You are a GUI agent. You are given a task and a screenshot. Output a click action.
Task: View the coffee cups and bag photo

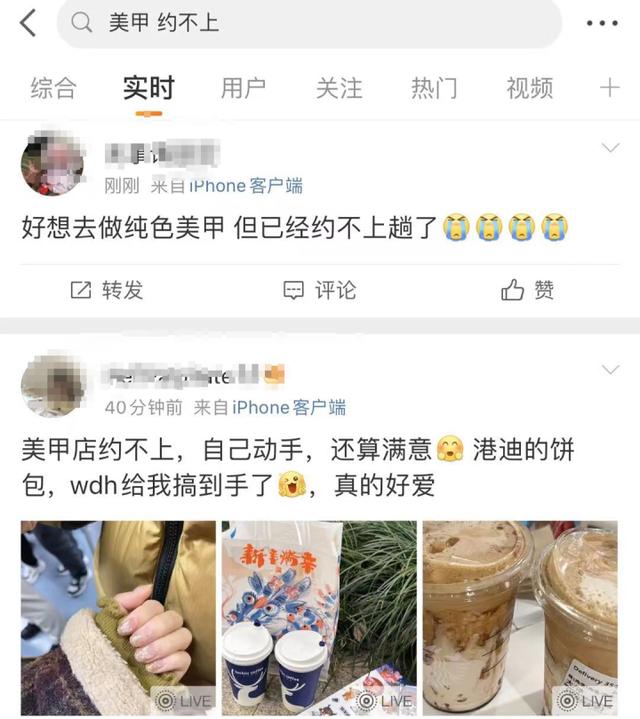tap(319, 617)
